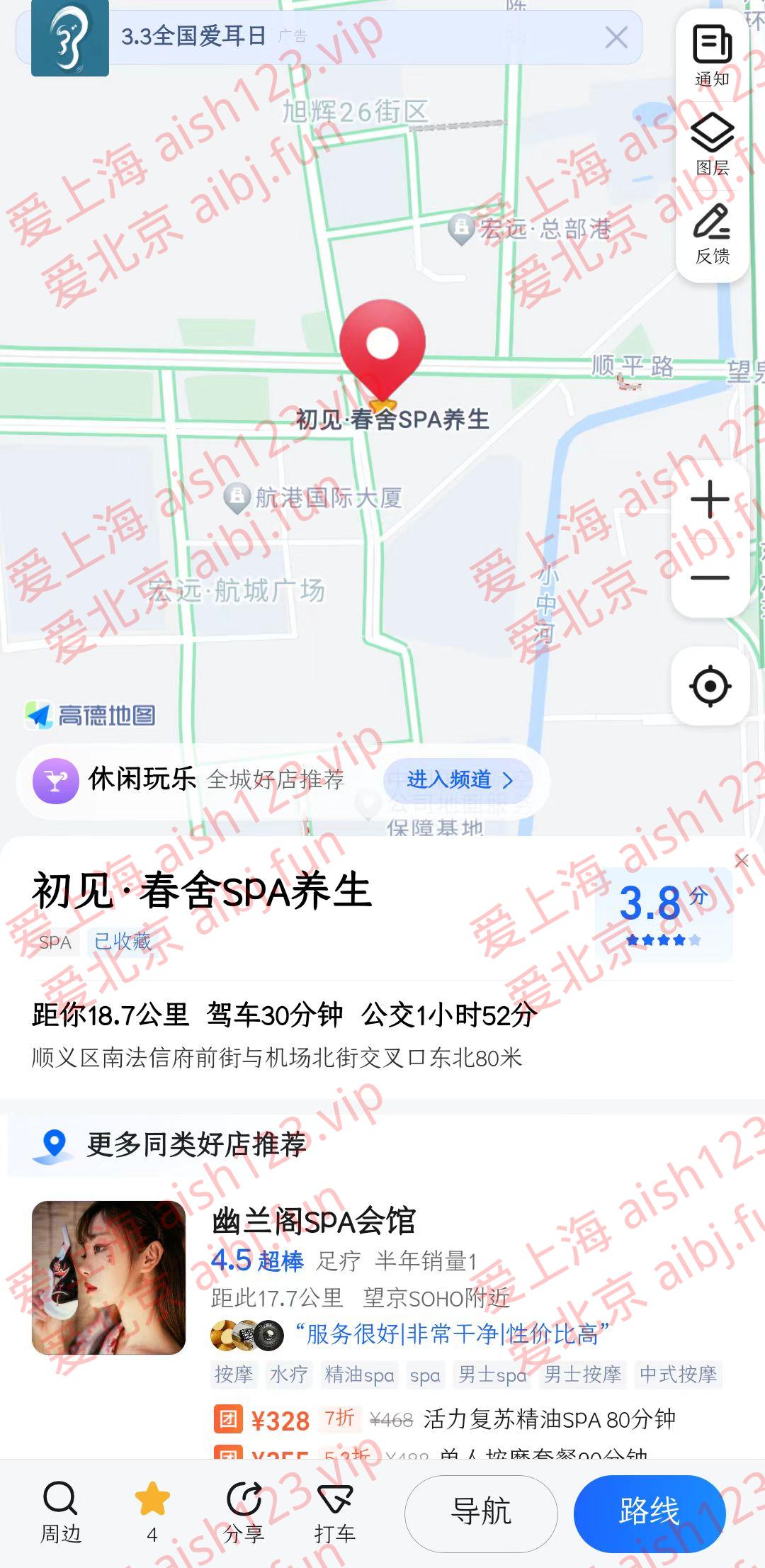Show 路线 route options
The image size is (765, 1568).
coord(649,1512)
